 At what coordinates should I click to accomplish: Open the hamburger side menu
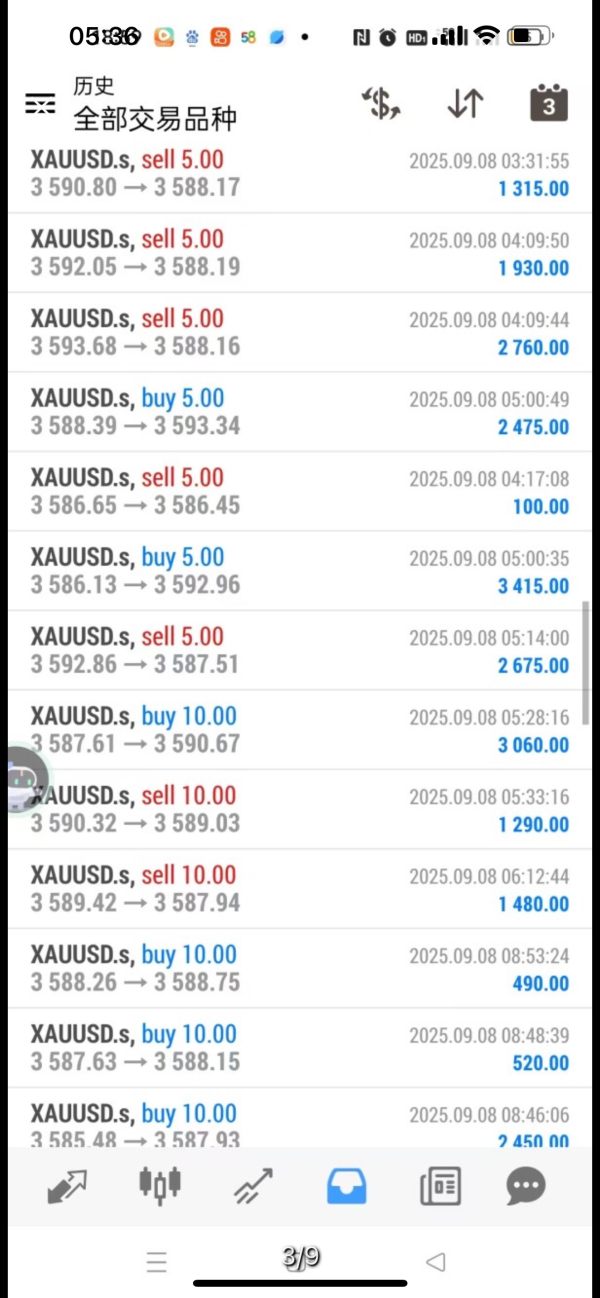(x=40, y=104)
